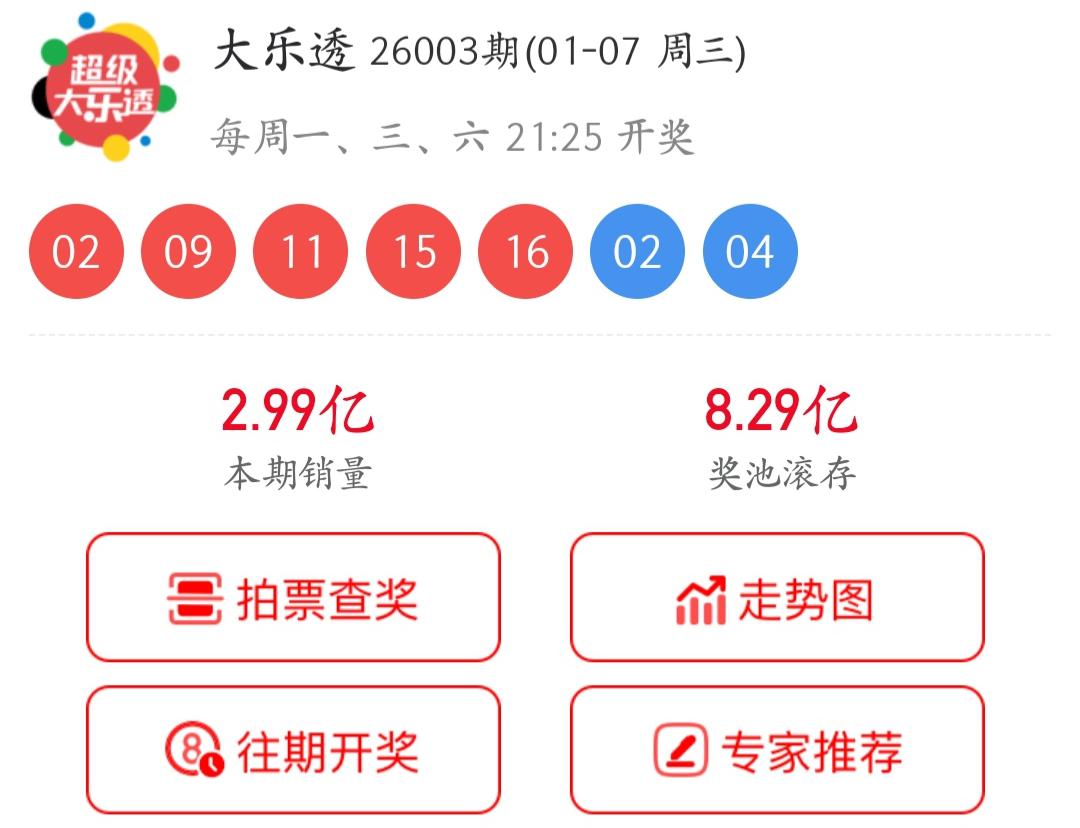
Task: Open the 走势图 trend chart
Action: click(x=777, y=598)
